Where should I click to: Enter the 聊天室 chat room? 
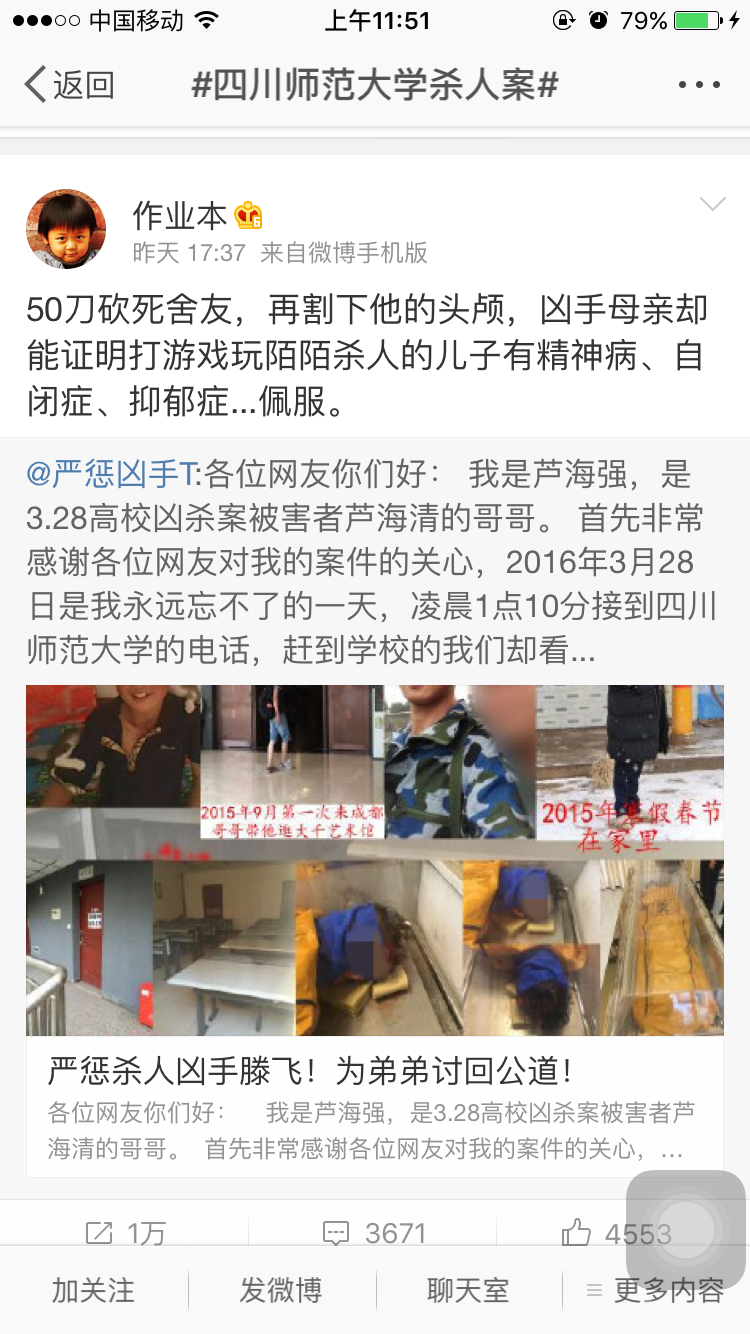click(x=468, y=1291)
